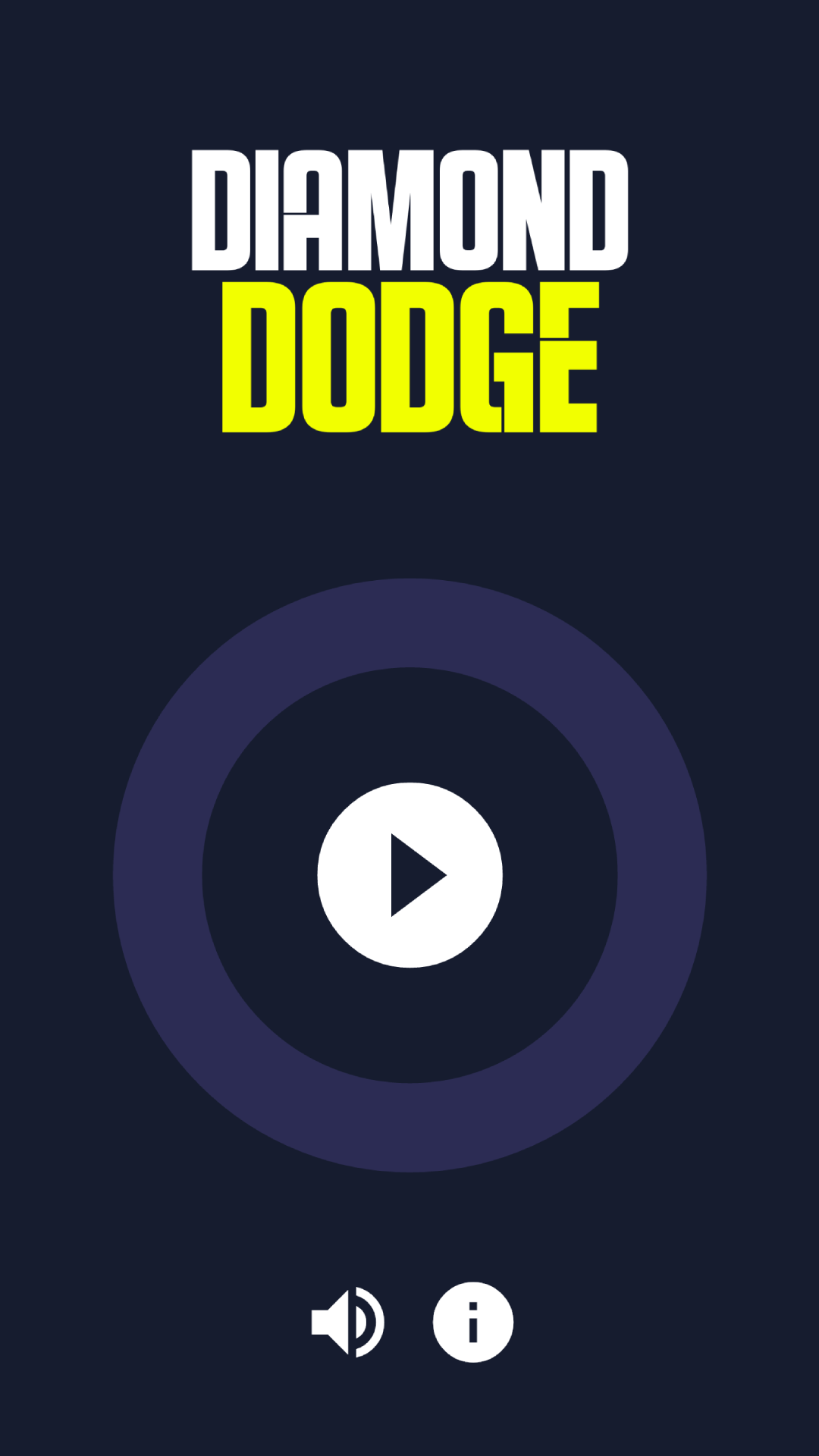
Task: Start the game with the play button
Action: tap(409, 874)
